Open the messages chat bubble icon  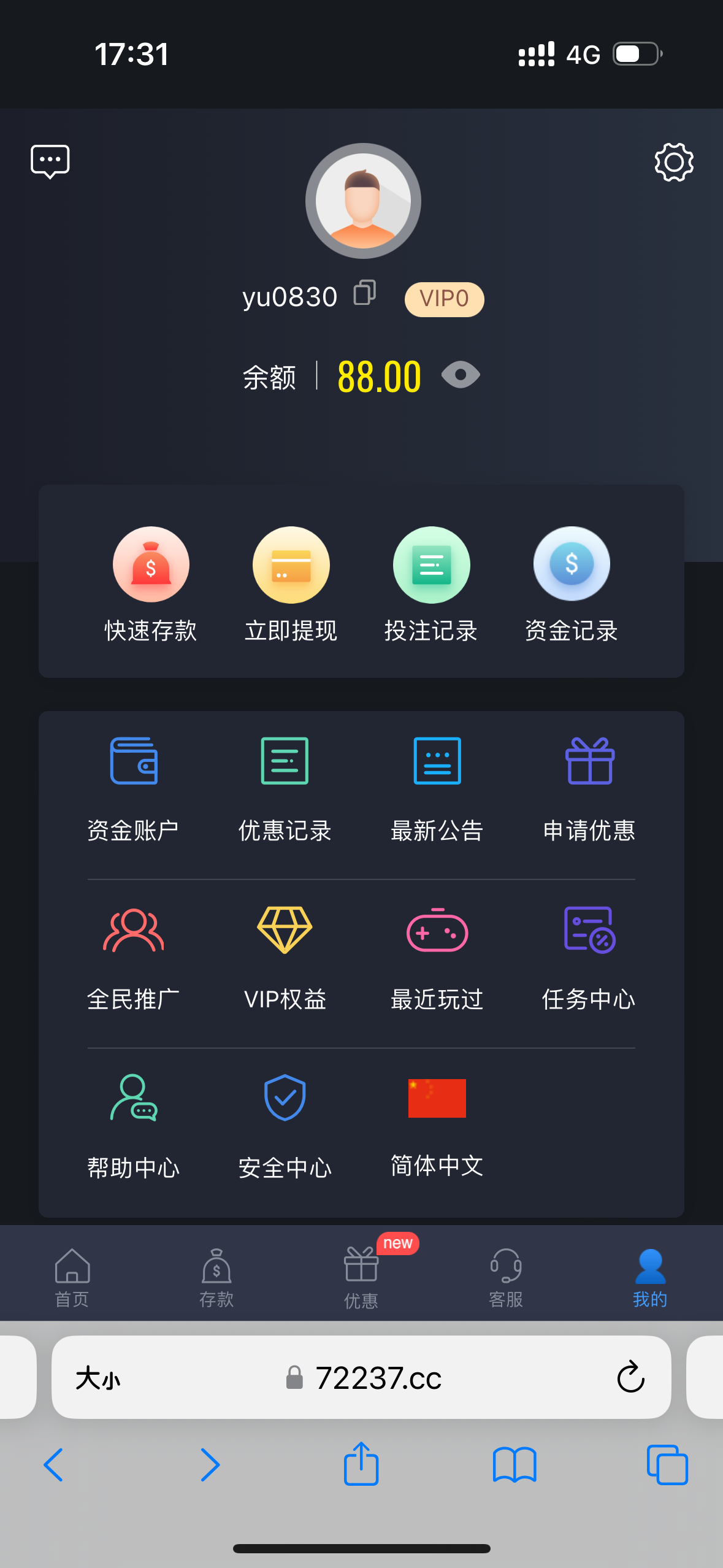pyautogui.click(x=50, y=162)
